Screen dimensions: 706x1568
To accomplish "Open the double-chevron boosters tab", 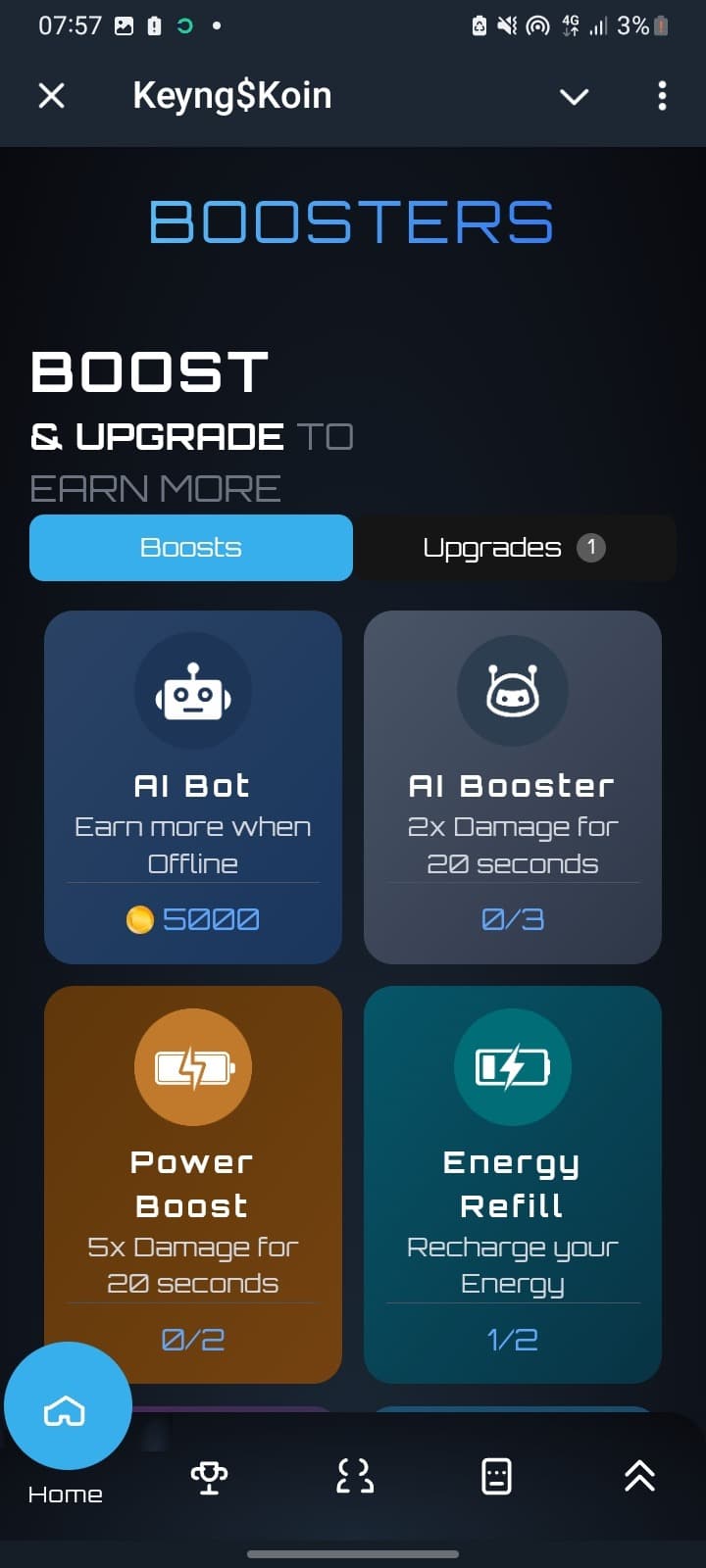I will pyautogui.click(x=639, y=1476).
